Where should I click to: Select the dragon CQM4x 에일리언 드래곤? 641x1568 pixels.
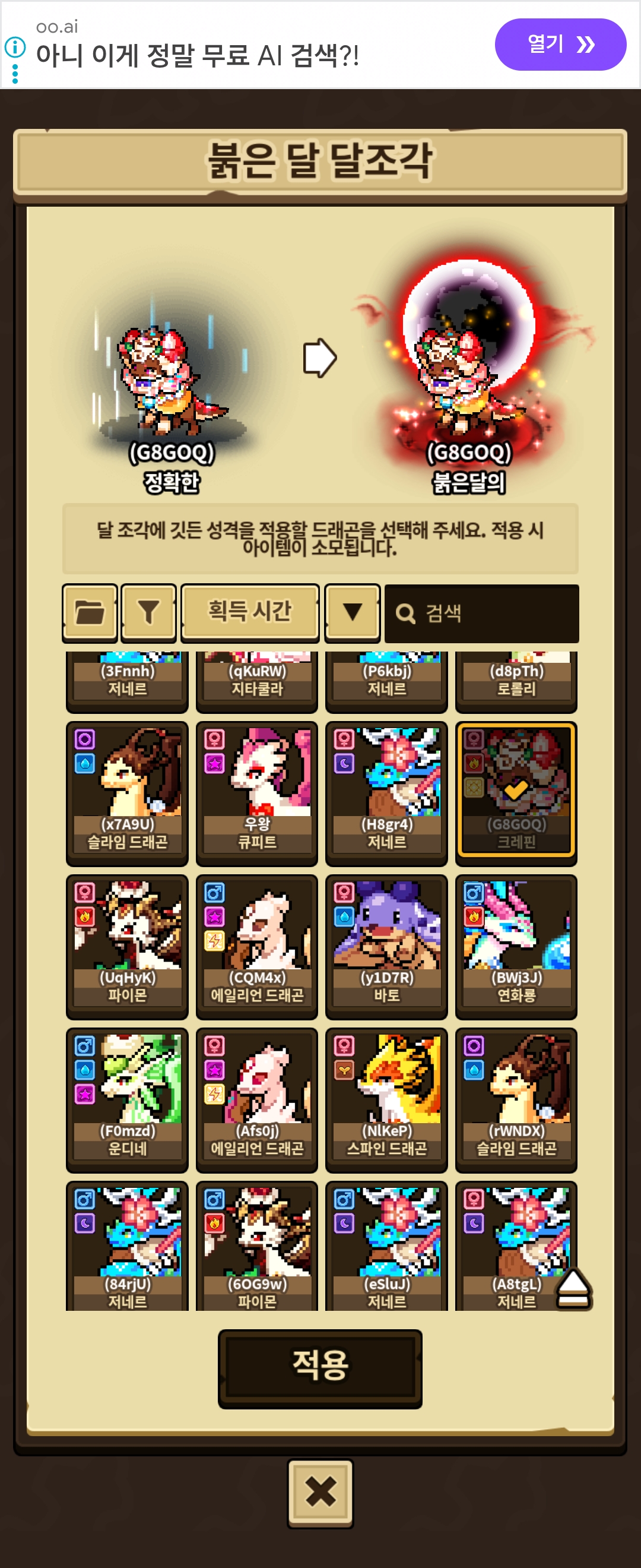pyautogui.click(x=256, y=947)
